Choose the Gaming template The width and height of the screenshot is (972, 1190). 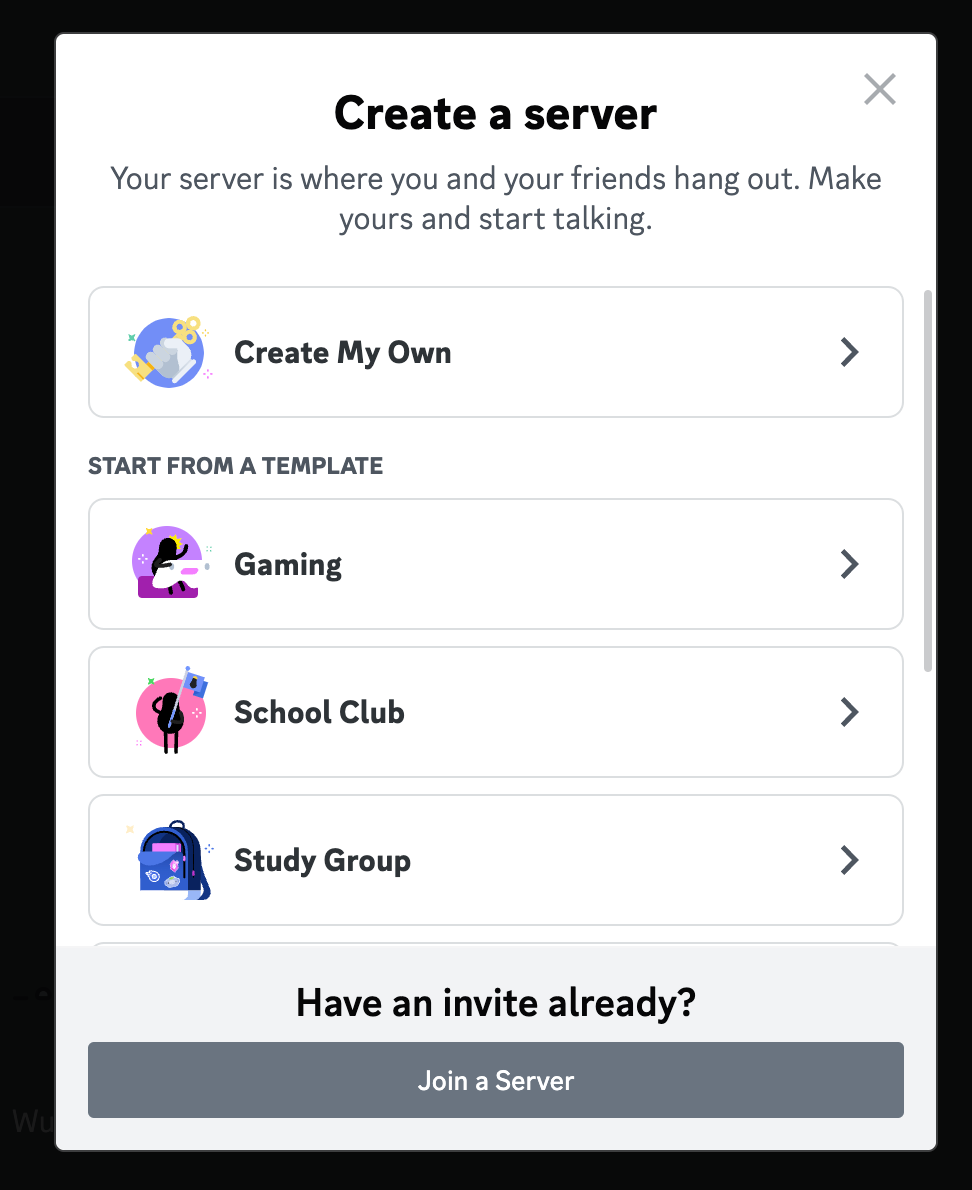coord(495,564)
